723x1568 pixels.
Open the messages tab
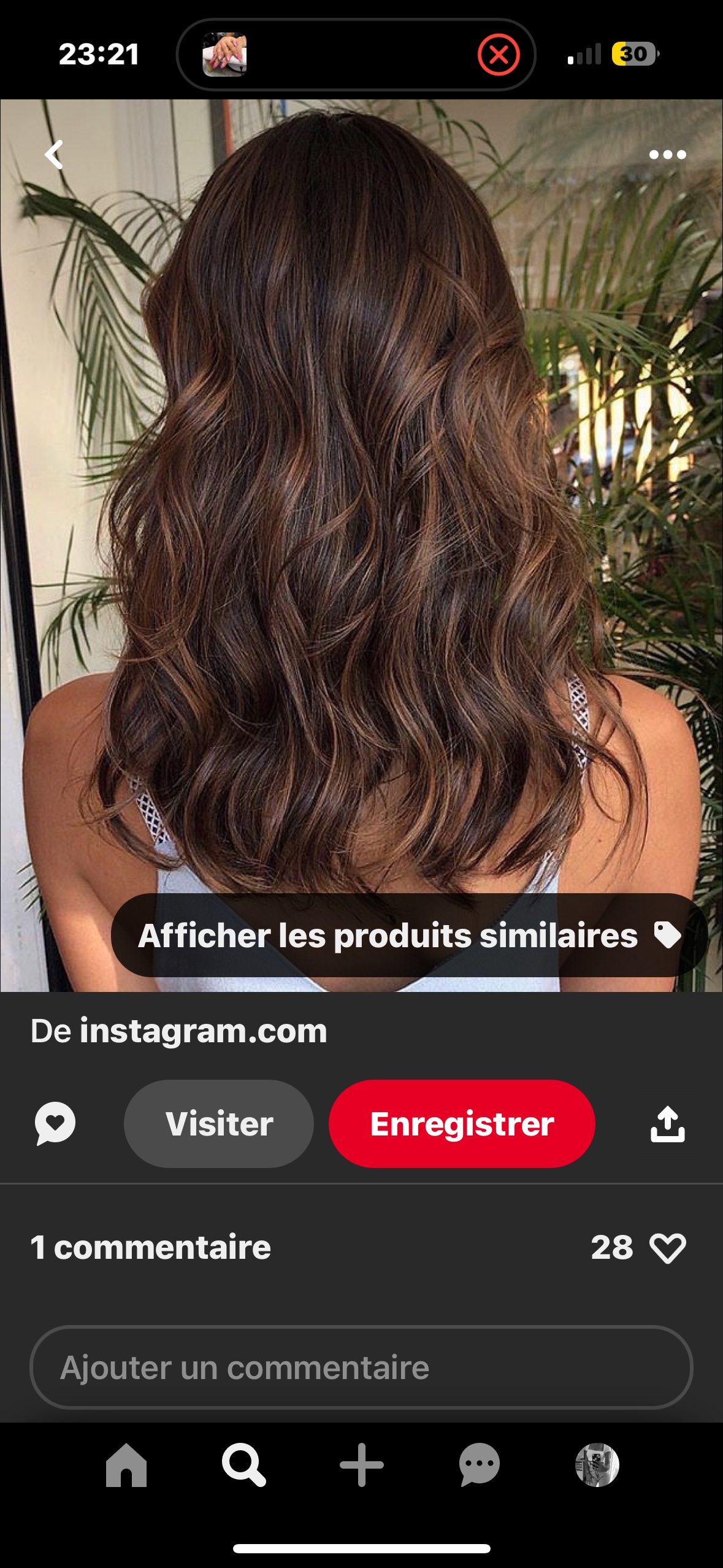coord(479,1465)
